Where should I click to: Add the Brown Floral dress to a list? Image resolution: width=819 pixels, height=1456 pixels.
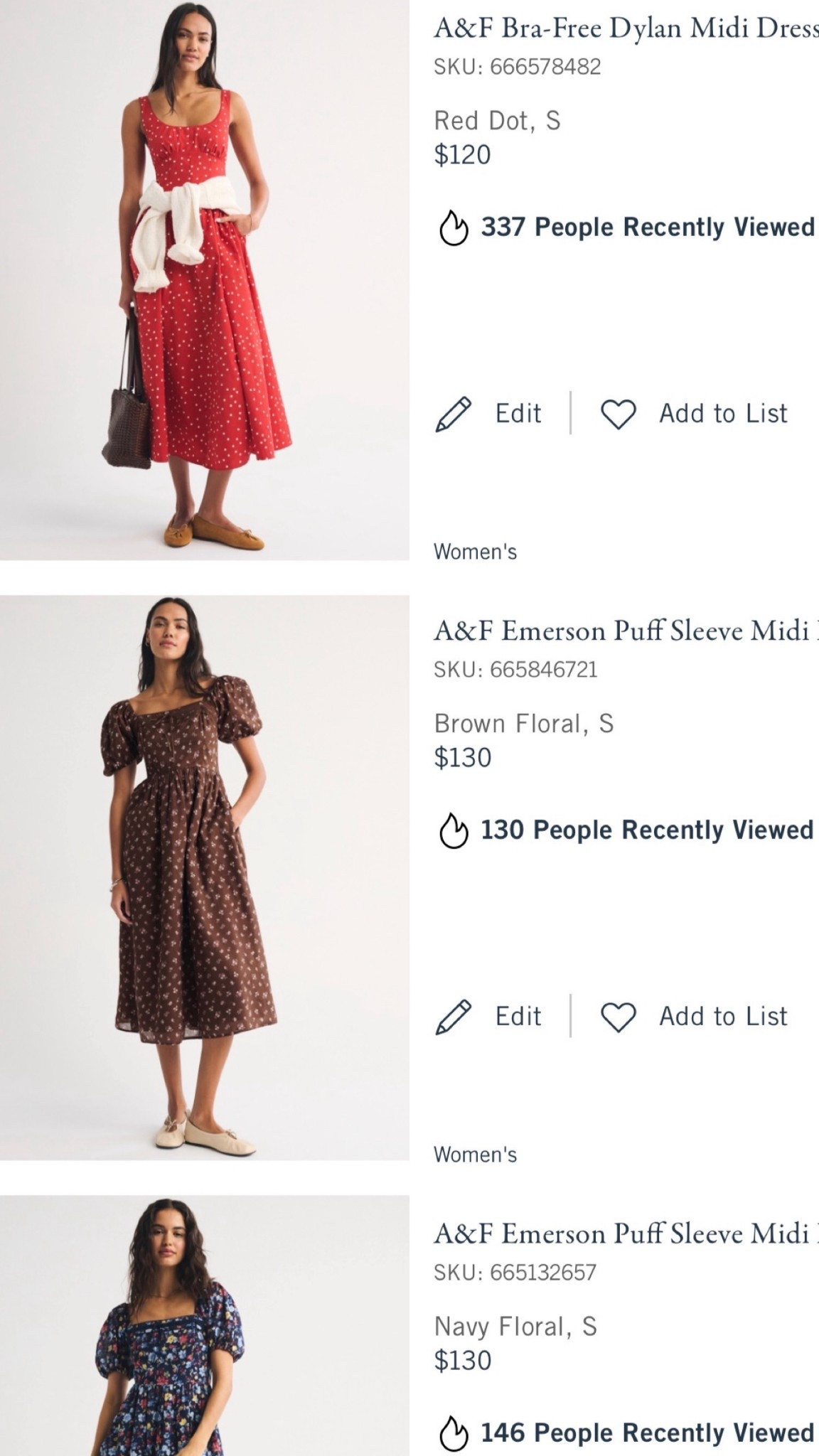click(722, 1015)
